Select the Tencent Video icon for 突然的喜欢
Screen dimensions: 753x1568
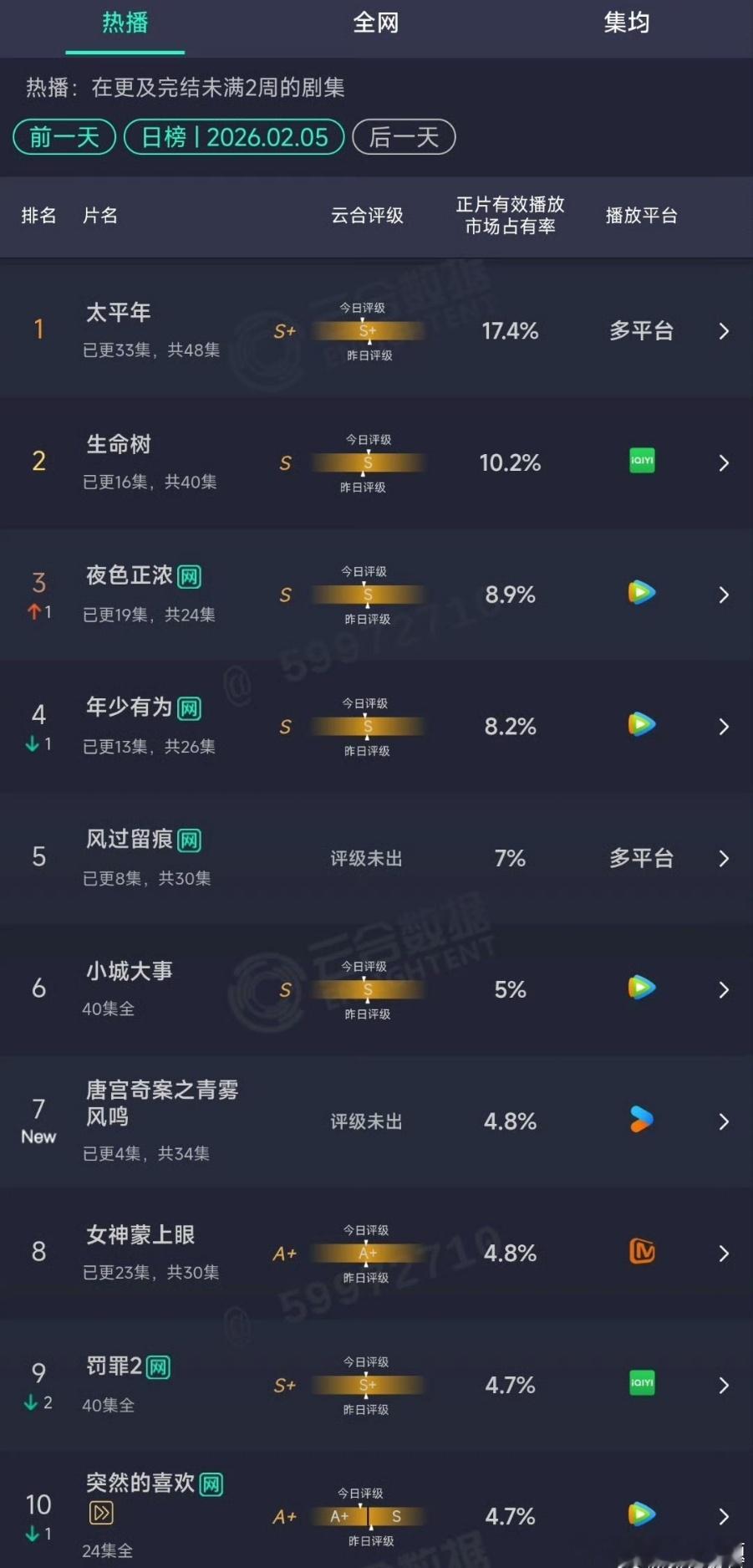pos(640,1515)
